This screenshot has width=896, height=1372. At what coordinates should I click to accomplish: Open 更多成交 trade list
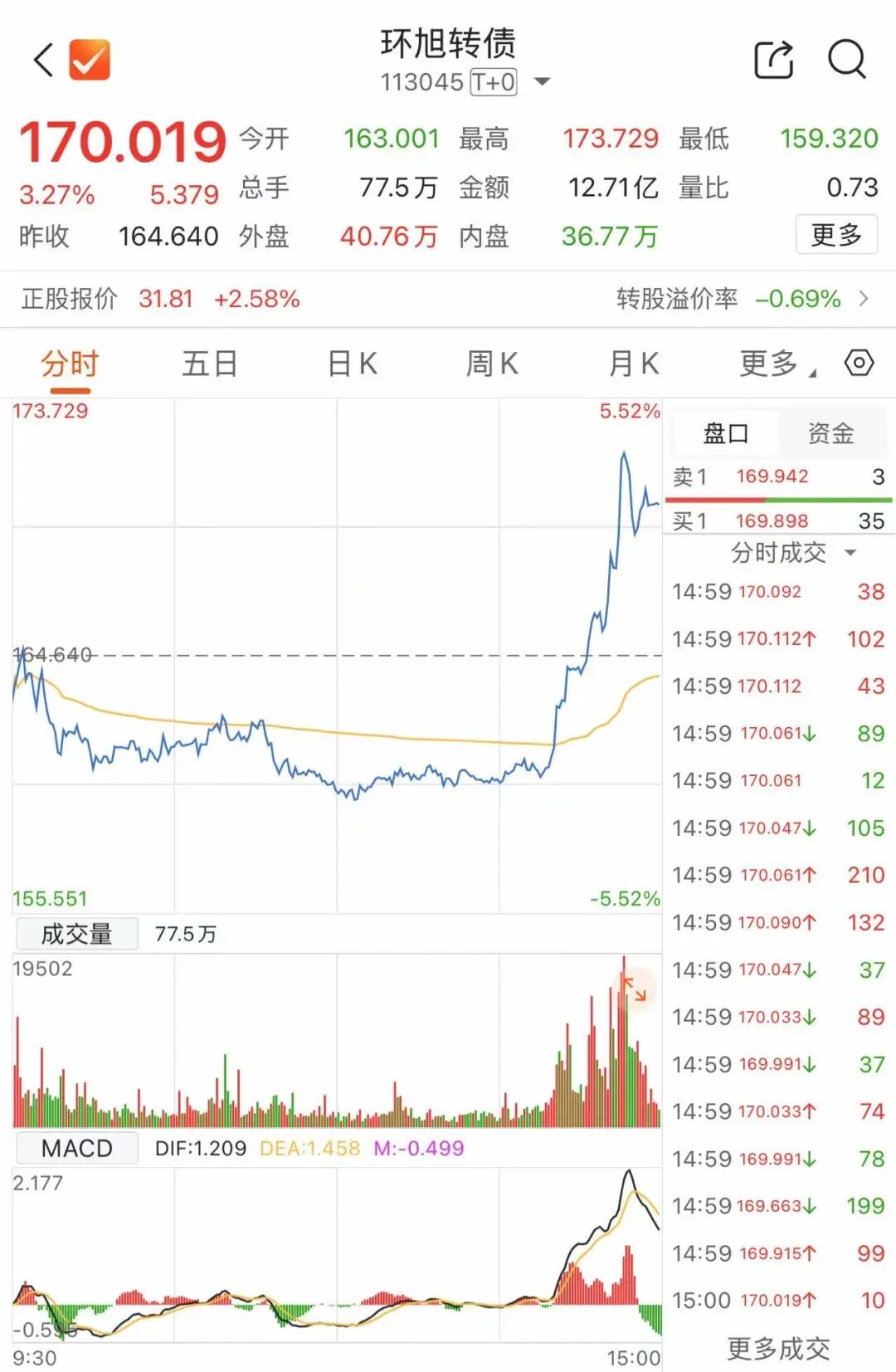click(778, 1348)
